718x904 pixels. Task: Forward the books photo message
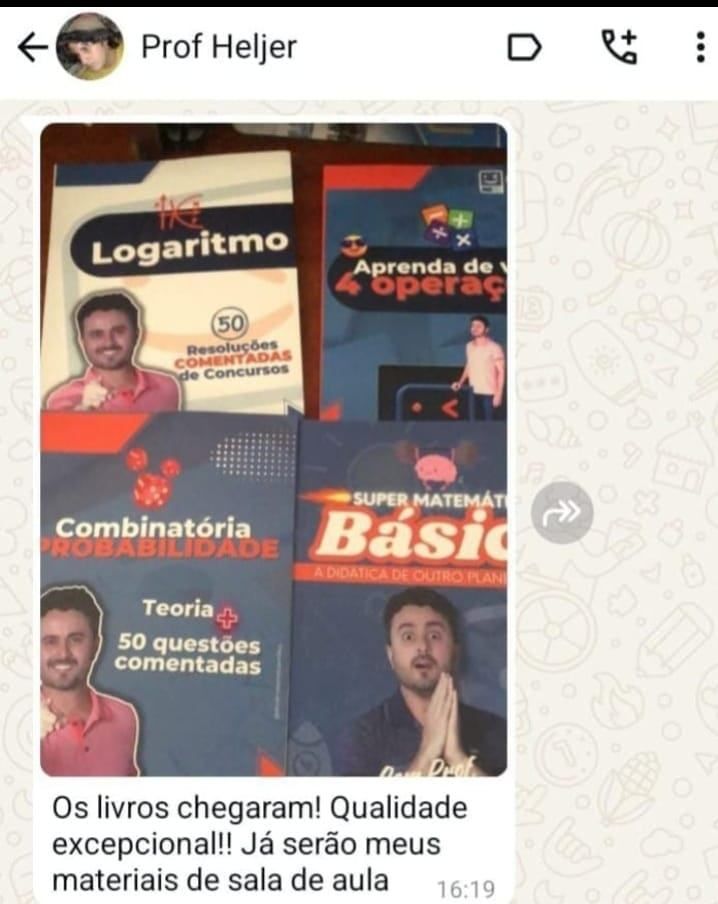561,513
